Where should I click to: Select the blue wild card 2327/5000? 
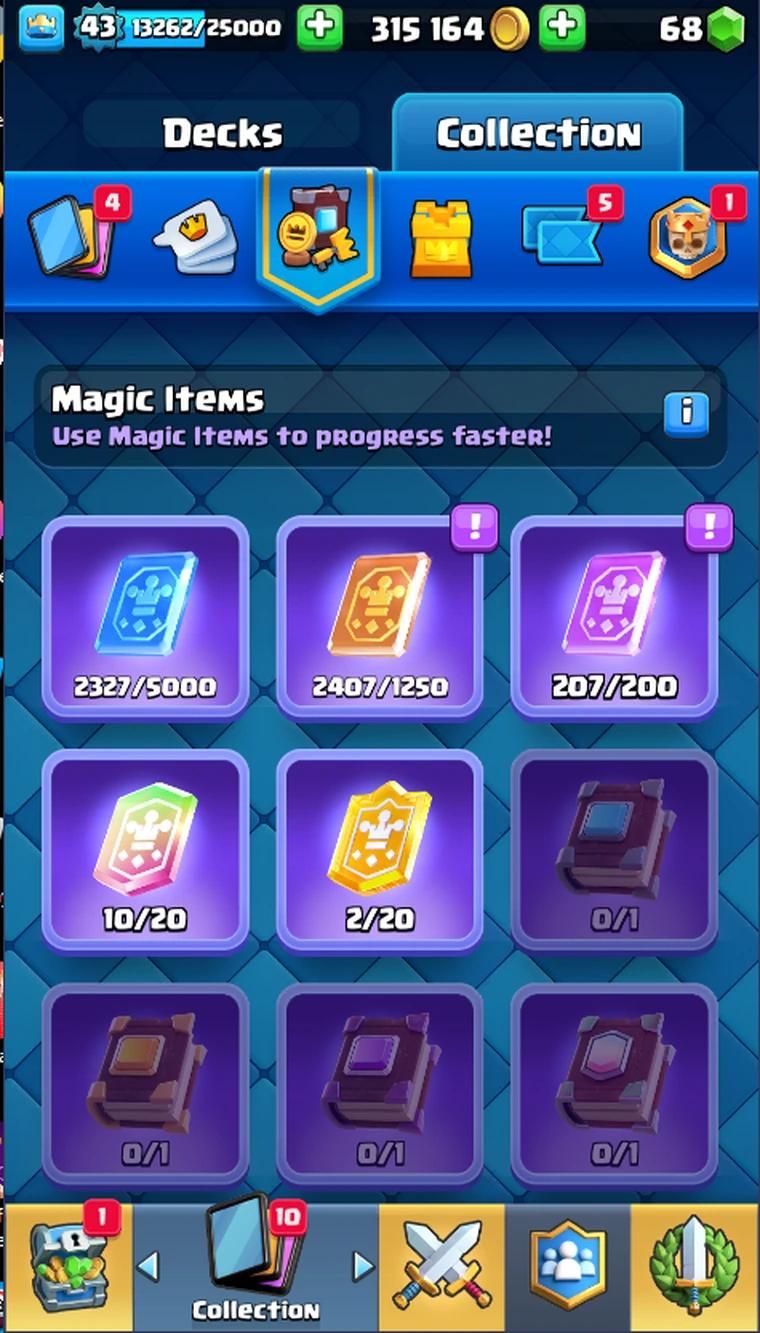coord(145,617)
